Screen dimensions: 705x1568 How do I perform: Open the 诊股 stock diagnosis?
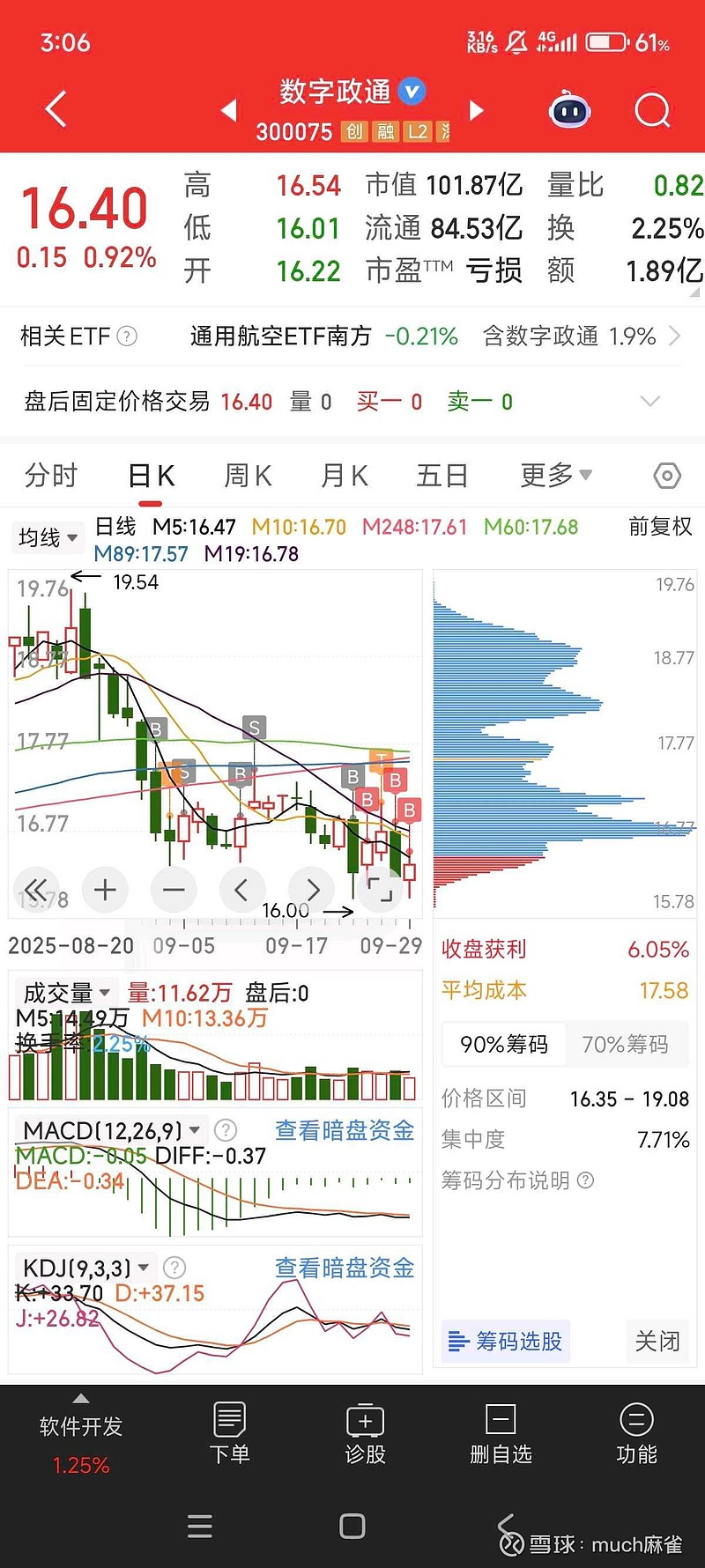pos(365,1433)
